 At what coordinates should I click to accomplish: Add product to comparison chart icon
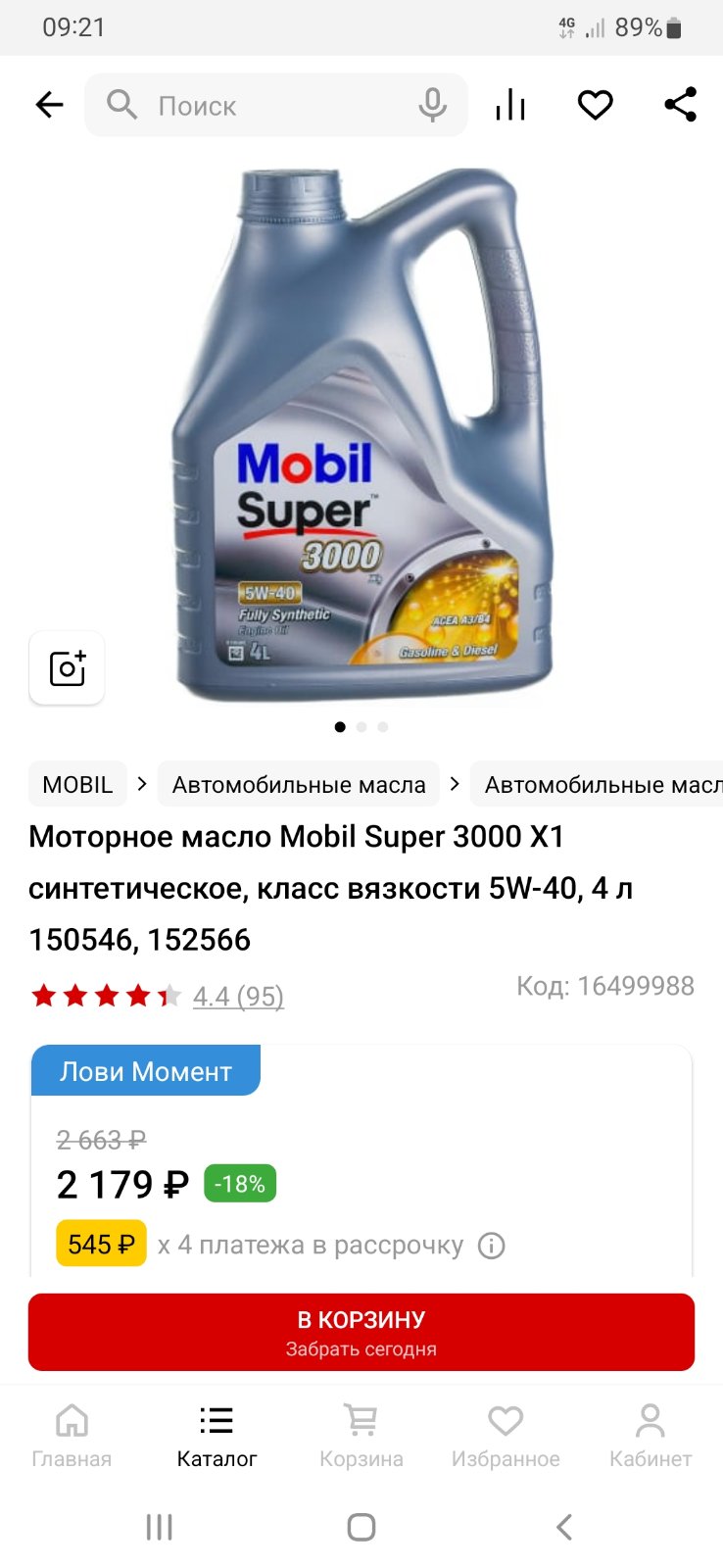[x=510, y=105]
